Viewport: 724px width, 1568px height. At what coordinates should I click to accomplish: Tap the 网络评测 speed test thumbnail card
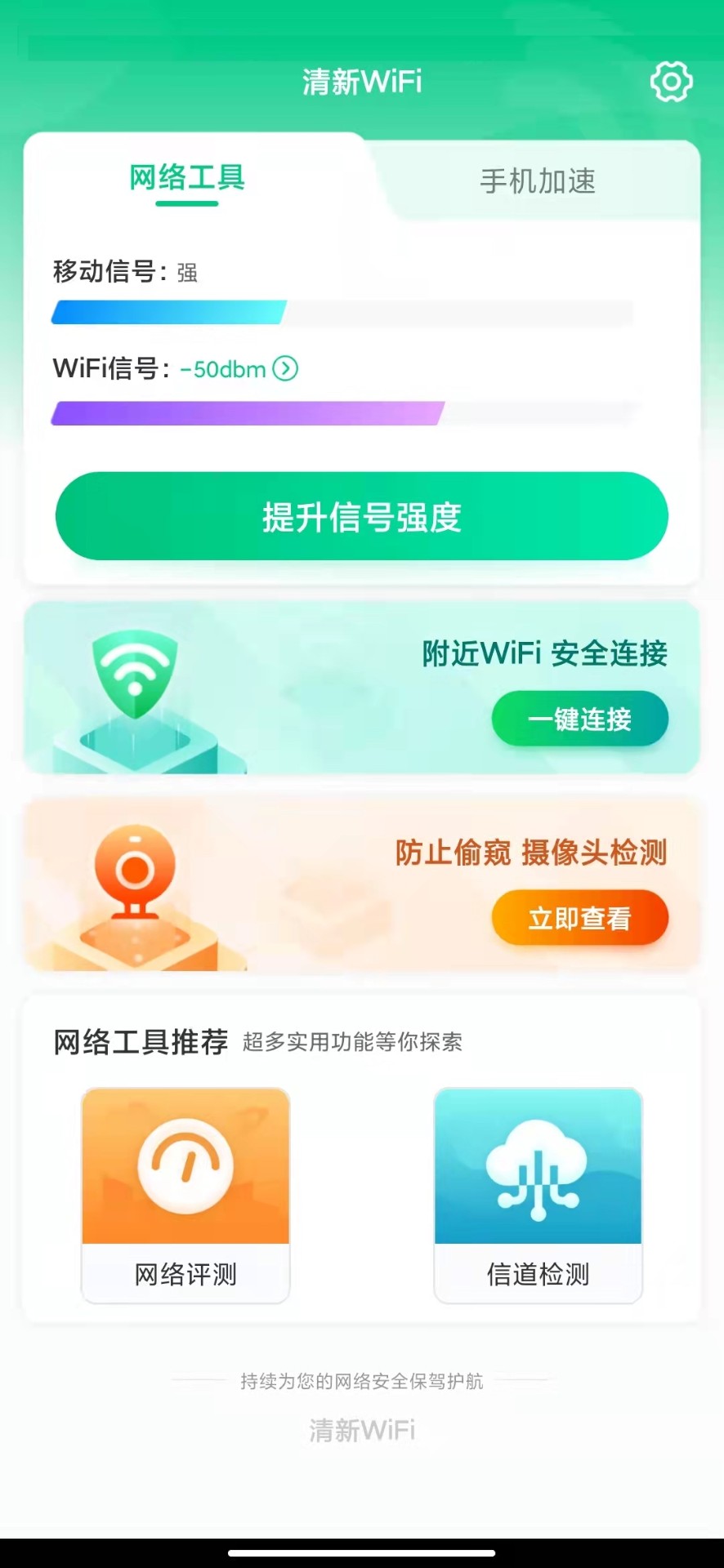tap(185, 1195)
